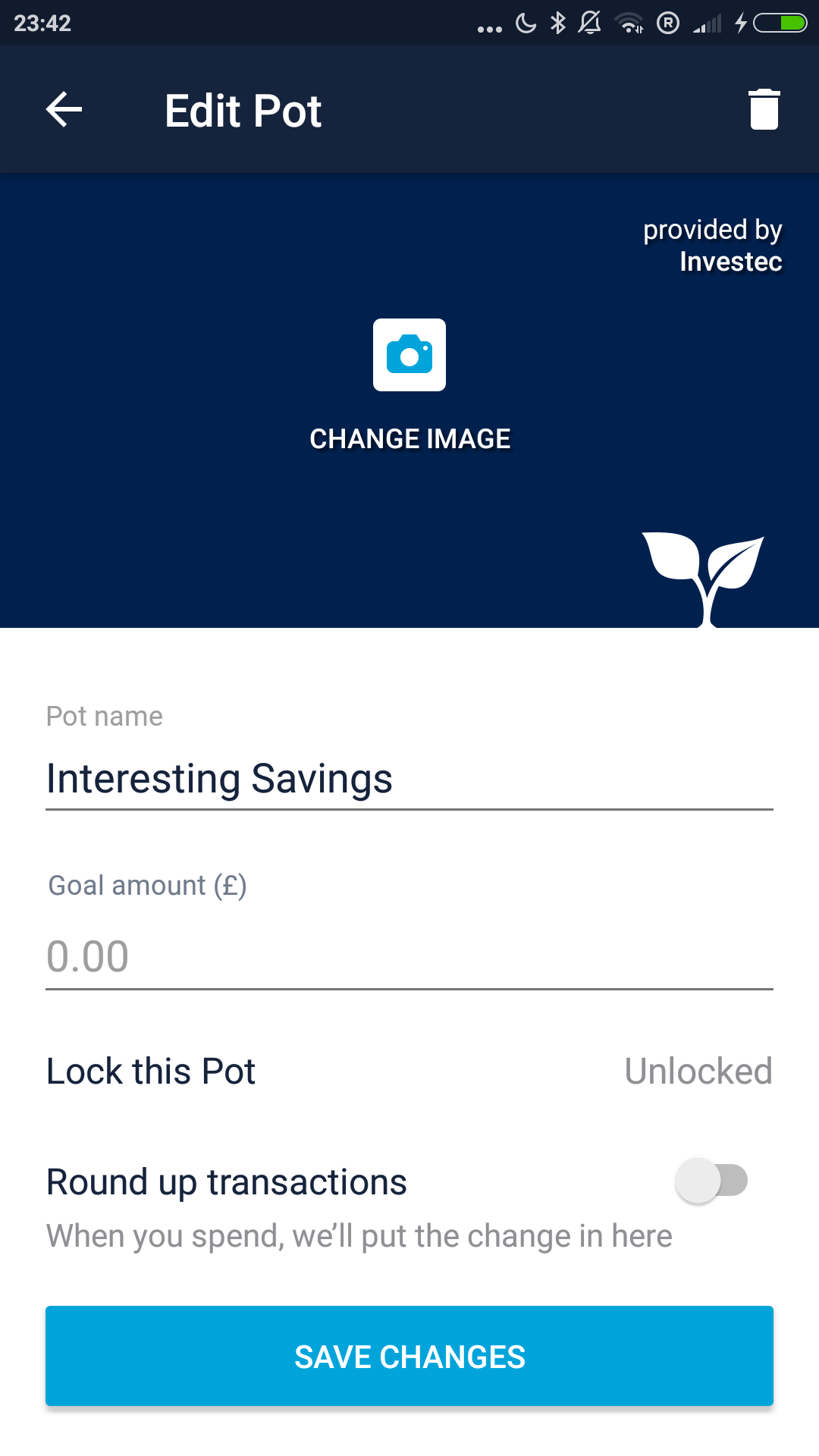
Task: Save changes to the pot
Action: (x=409, y=1356)
